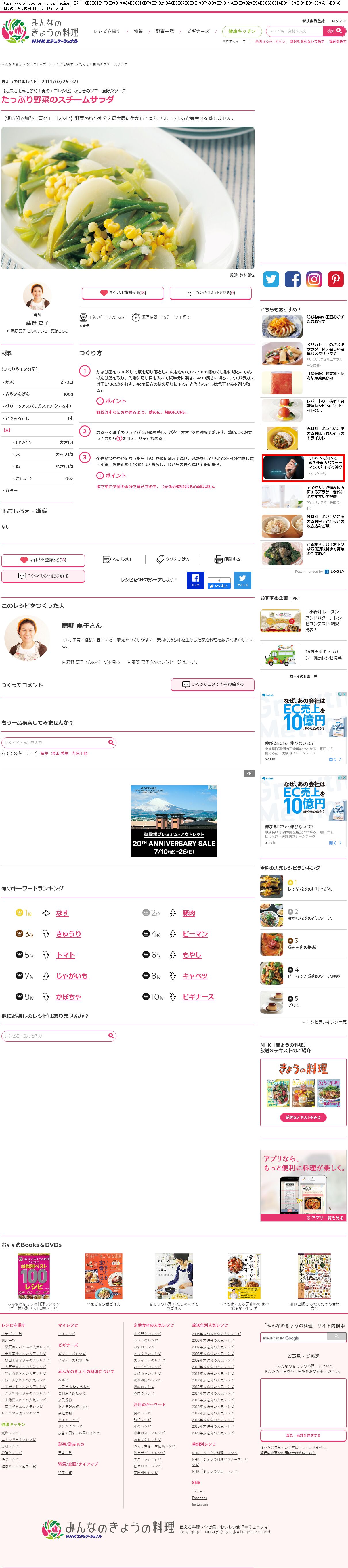The height and width of the screenshot is (1568, 348).
Task: Open the Twitter icon in the sidebar
Action: [x=271, y=279]
